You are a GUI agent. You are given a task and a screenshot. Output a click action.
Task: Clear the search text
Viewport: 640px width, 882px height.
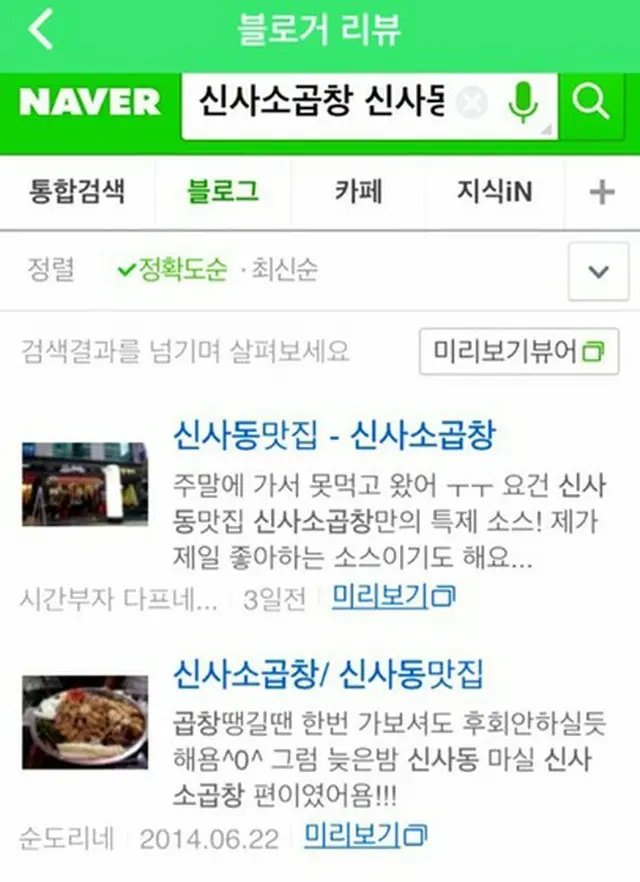click(x=474, y=103)
